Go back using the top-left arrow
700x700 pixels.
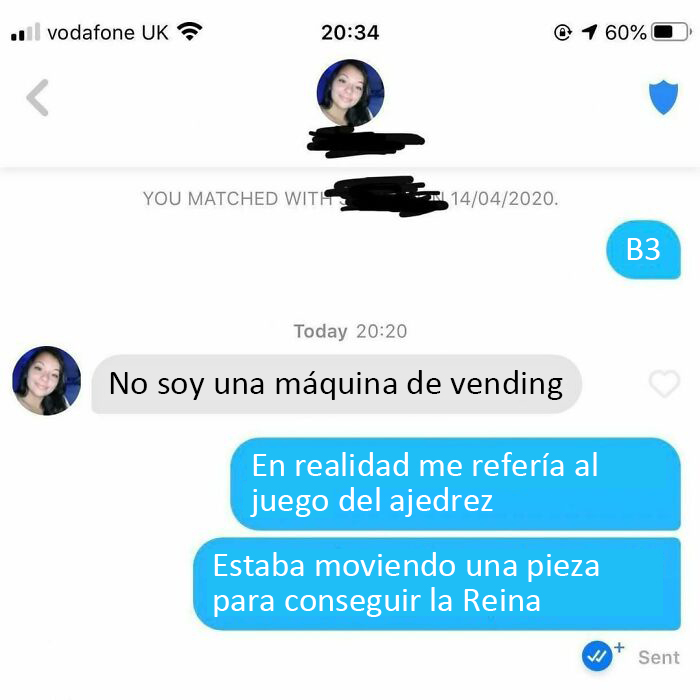point(38,98)
